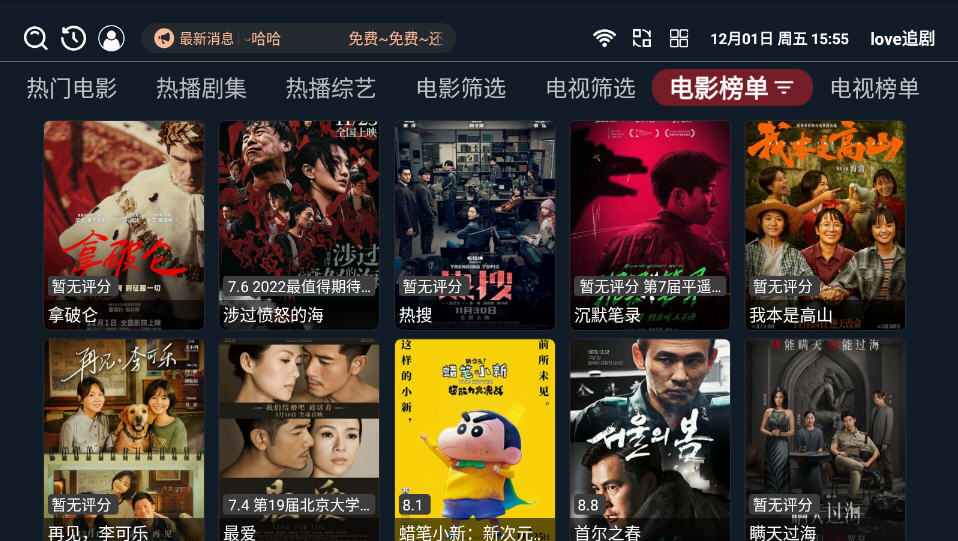The image size is (958, 541).
Task: Switch to 热播综艺 tab
Action: 331,88
